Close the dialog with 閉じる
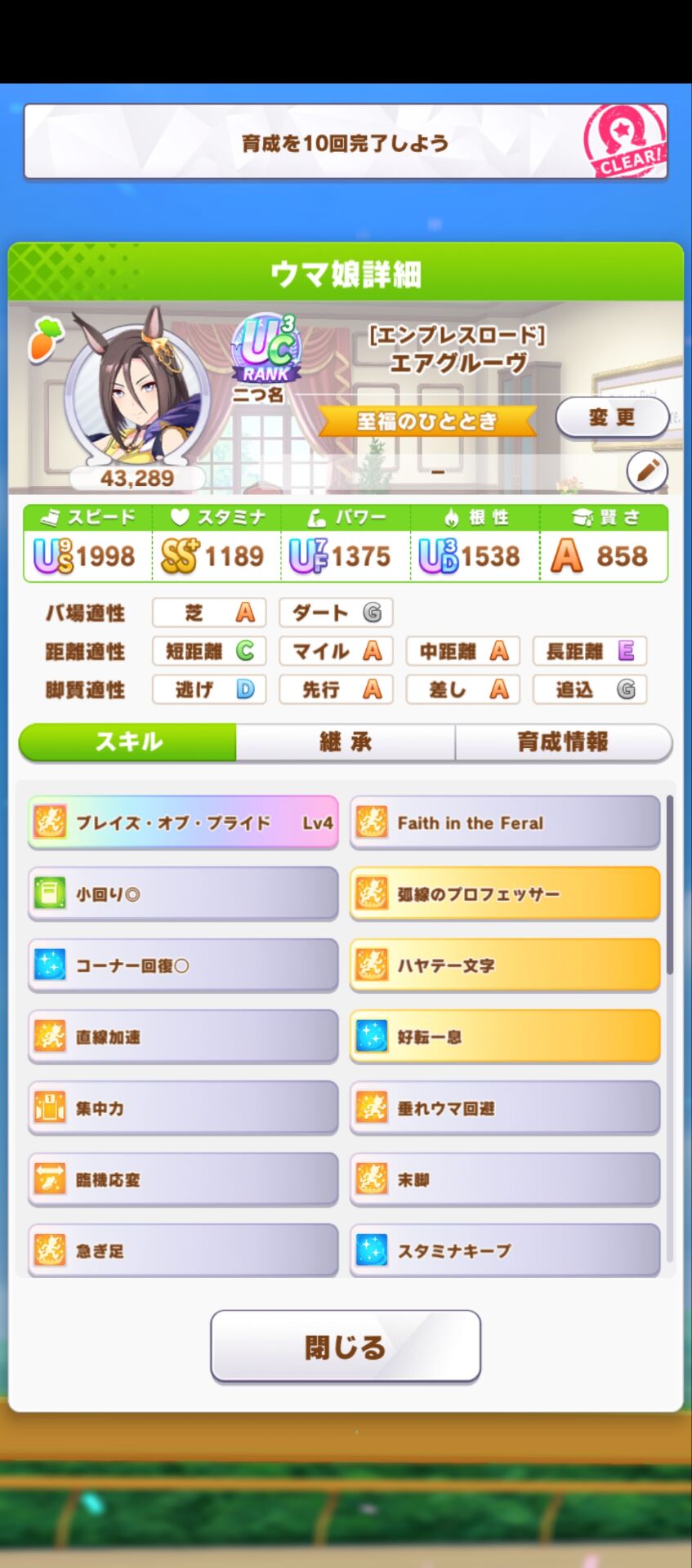 345,1347
